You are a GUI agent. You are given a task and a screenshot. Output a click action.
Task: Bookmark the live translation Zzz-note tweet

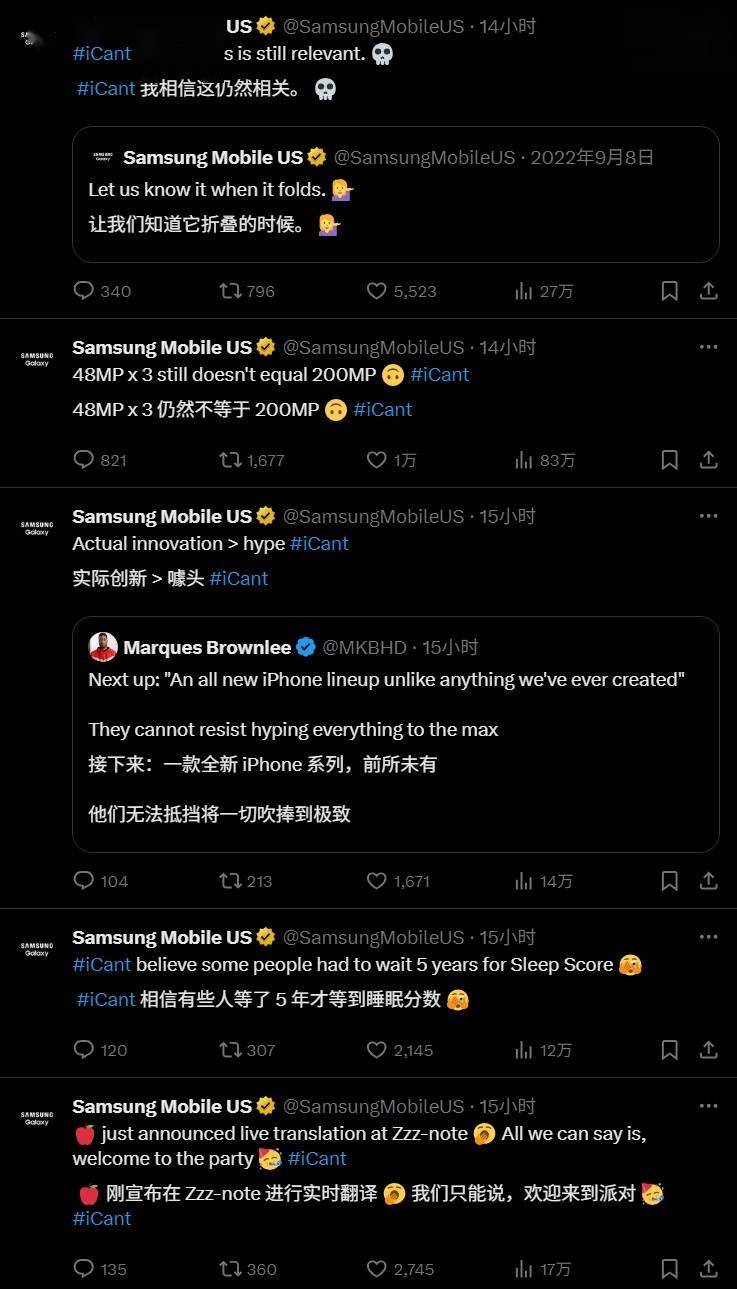670,1269
